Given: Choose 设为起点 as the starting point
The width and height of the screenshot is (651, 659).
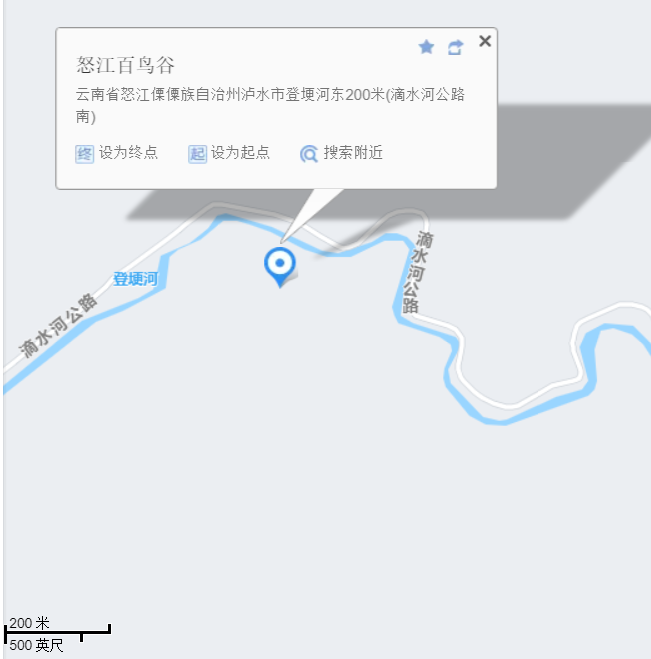Looking at the screenshot, I should pos(230,153).
